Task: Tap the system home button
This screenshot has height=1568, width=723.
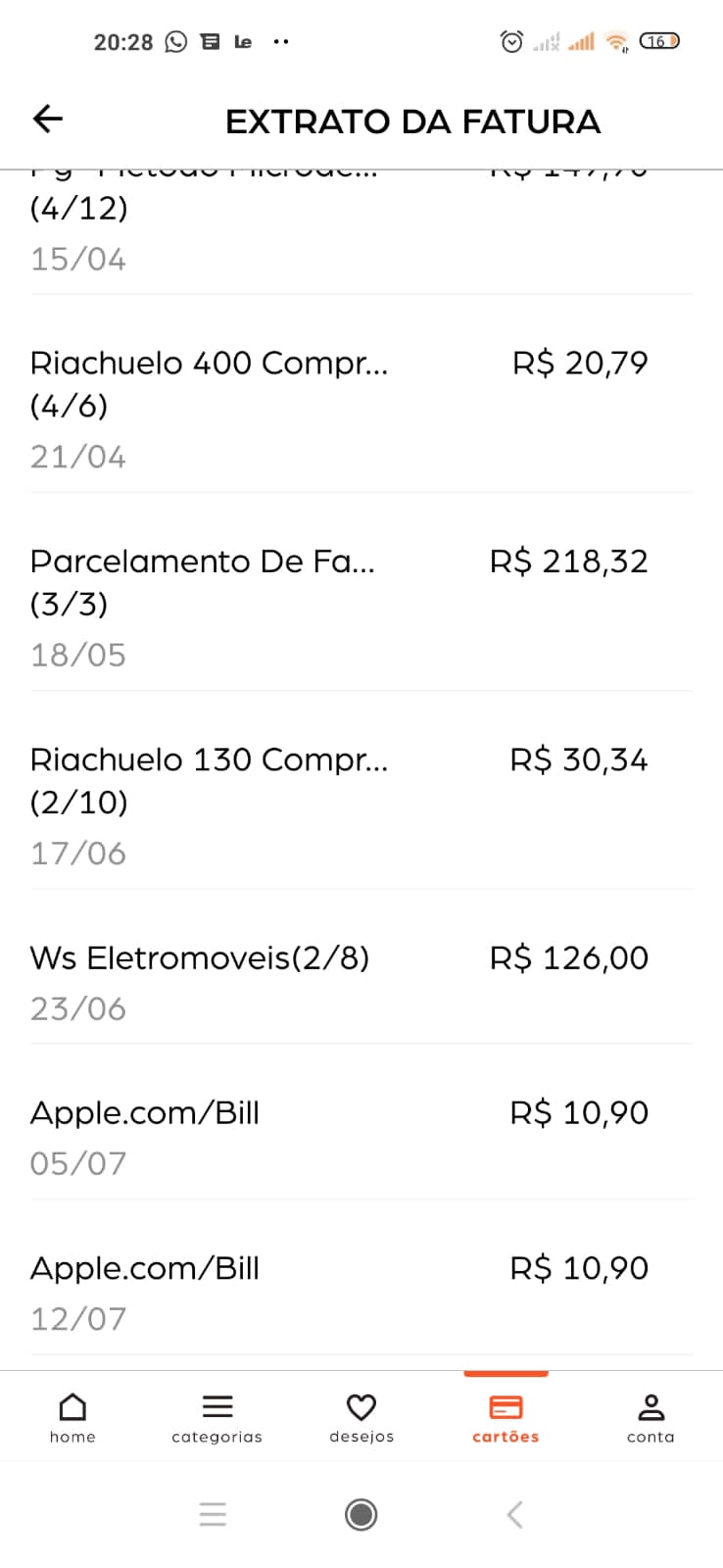Action: pos(361,1514)
